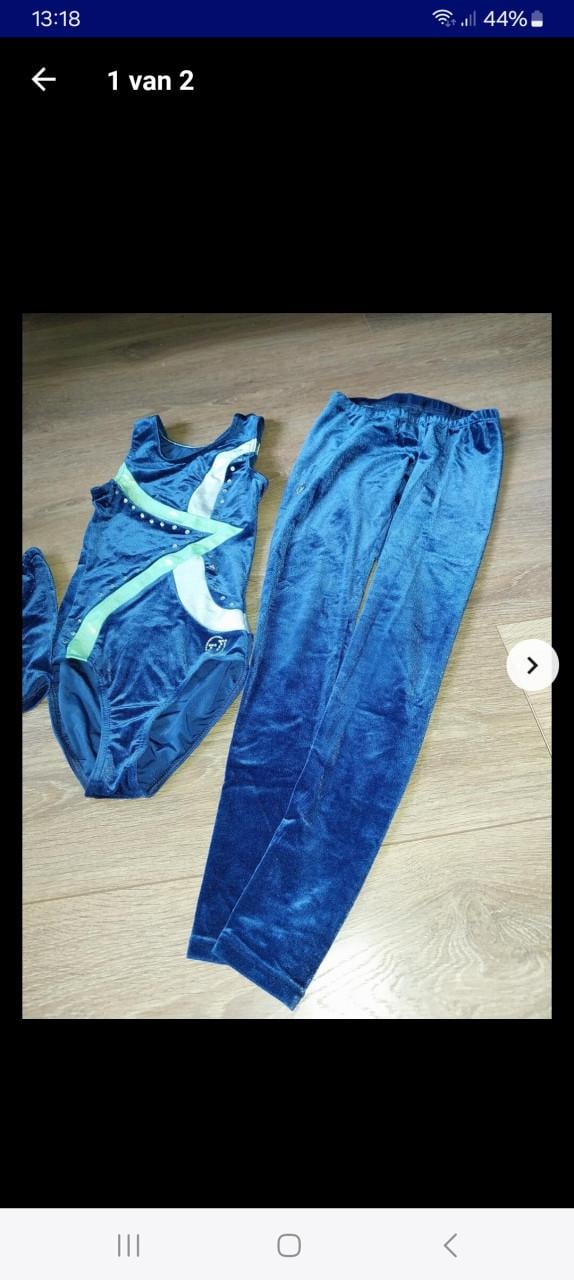The width and height of the screenshot is (574, 1280).
Task: Go back using the top arrow
Action: tap(43, 80)
